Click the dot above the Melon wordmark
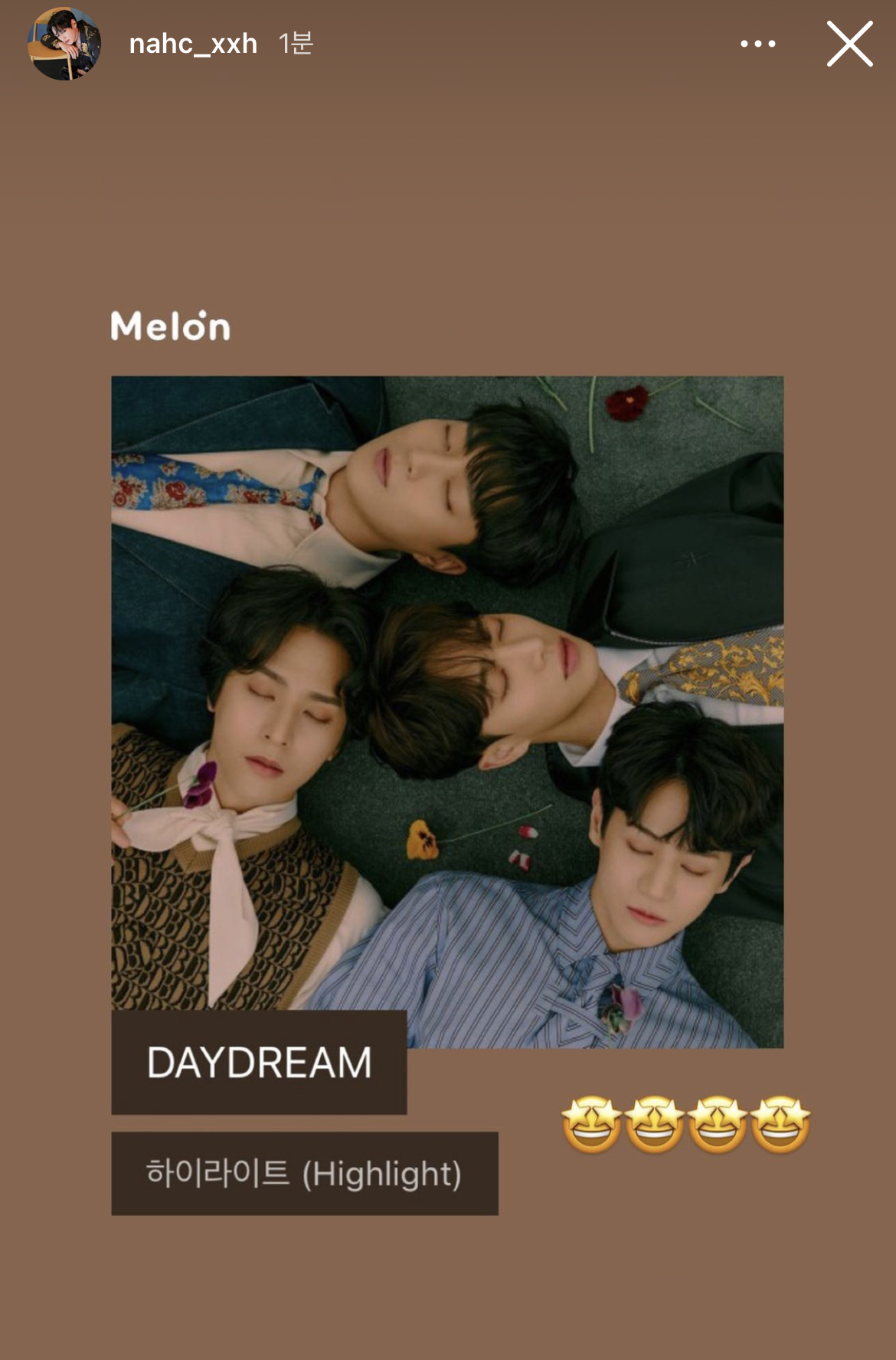 pyautogui.click(x=201, y=314)
